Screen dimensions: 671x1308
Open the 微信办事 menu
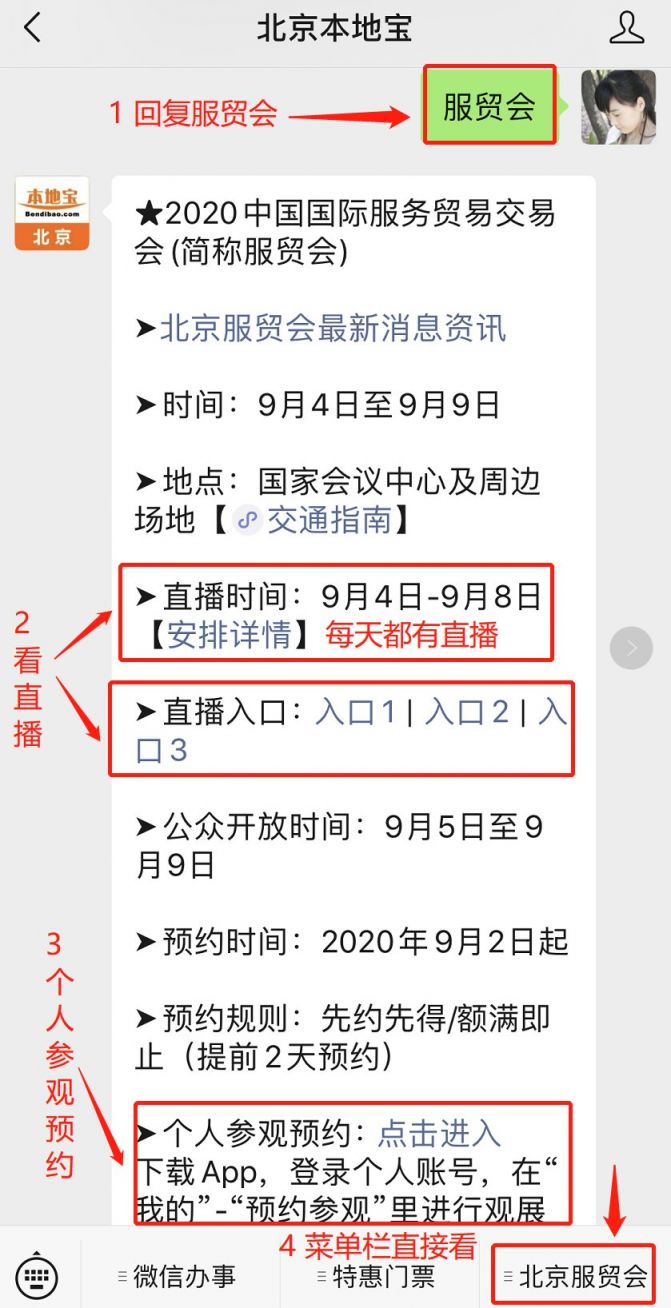click(x=180, y=1276)
